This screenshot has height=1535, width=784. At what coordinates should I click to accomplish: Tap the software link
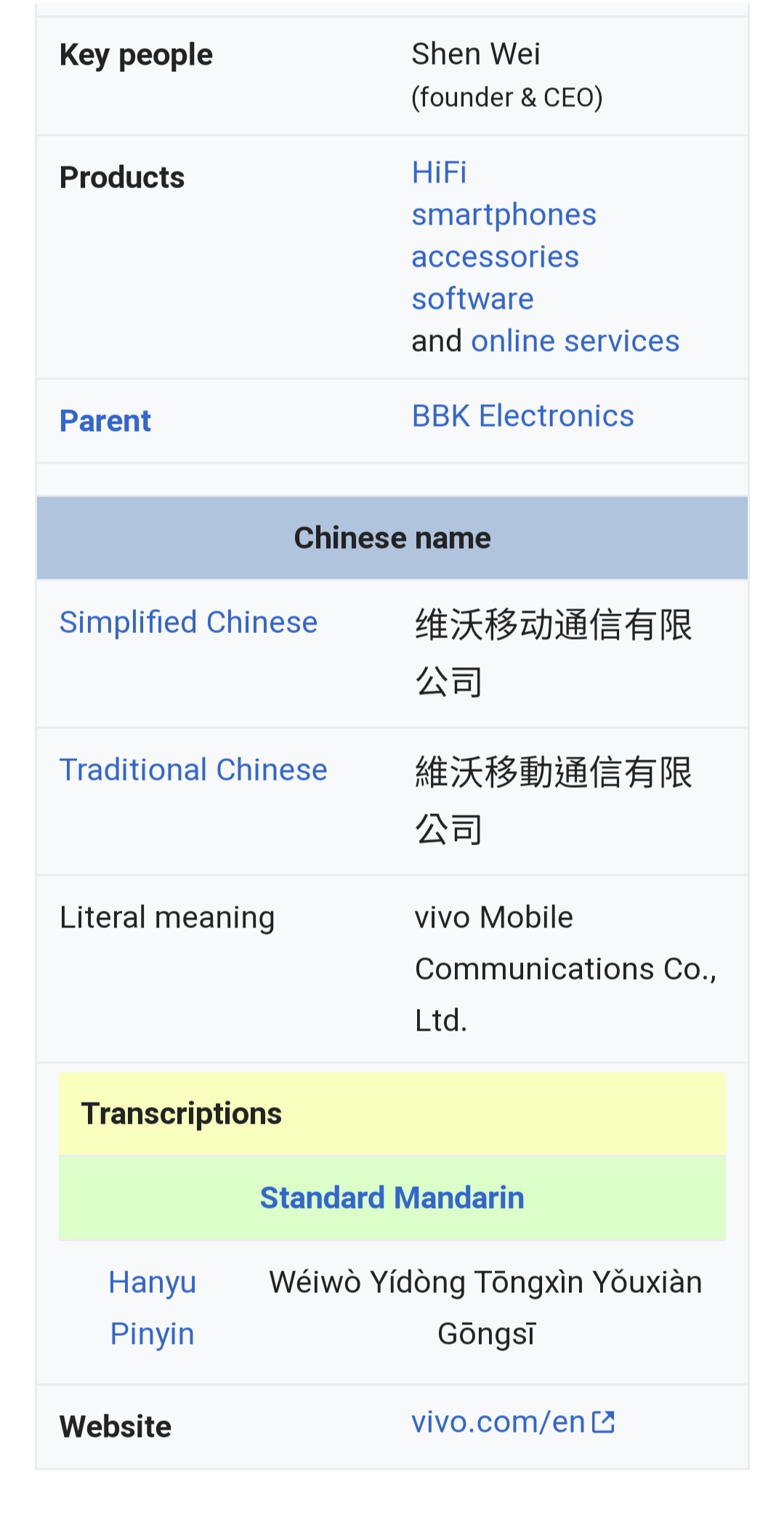click(472, 299)
